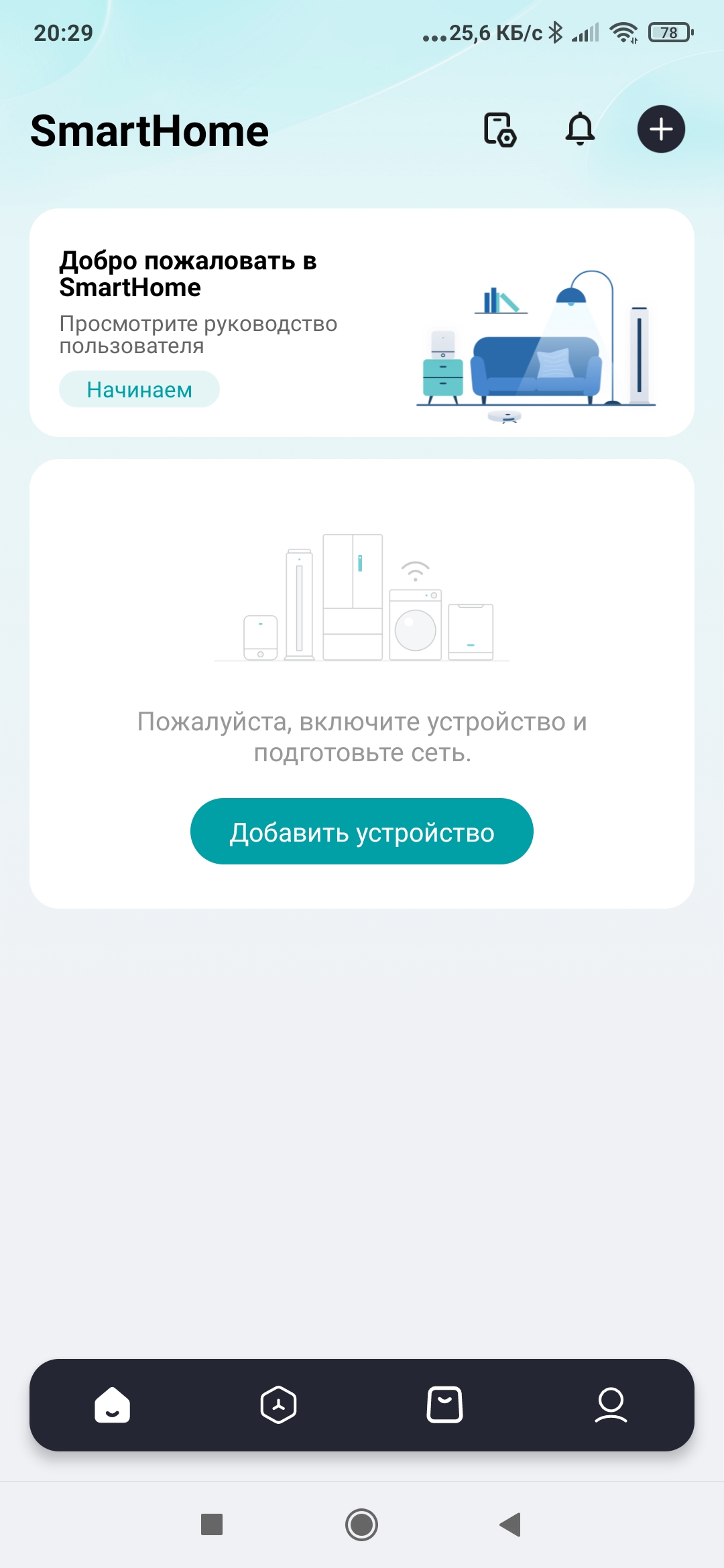Viewport: 724px width, 1568px height.
Task: Open recent apps with square button
Action: click(212, 1524)
